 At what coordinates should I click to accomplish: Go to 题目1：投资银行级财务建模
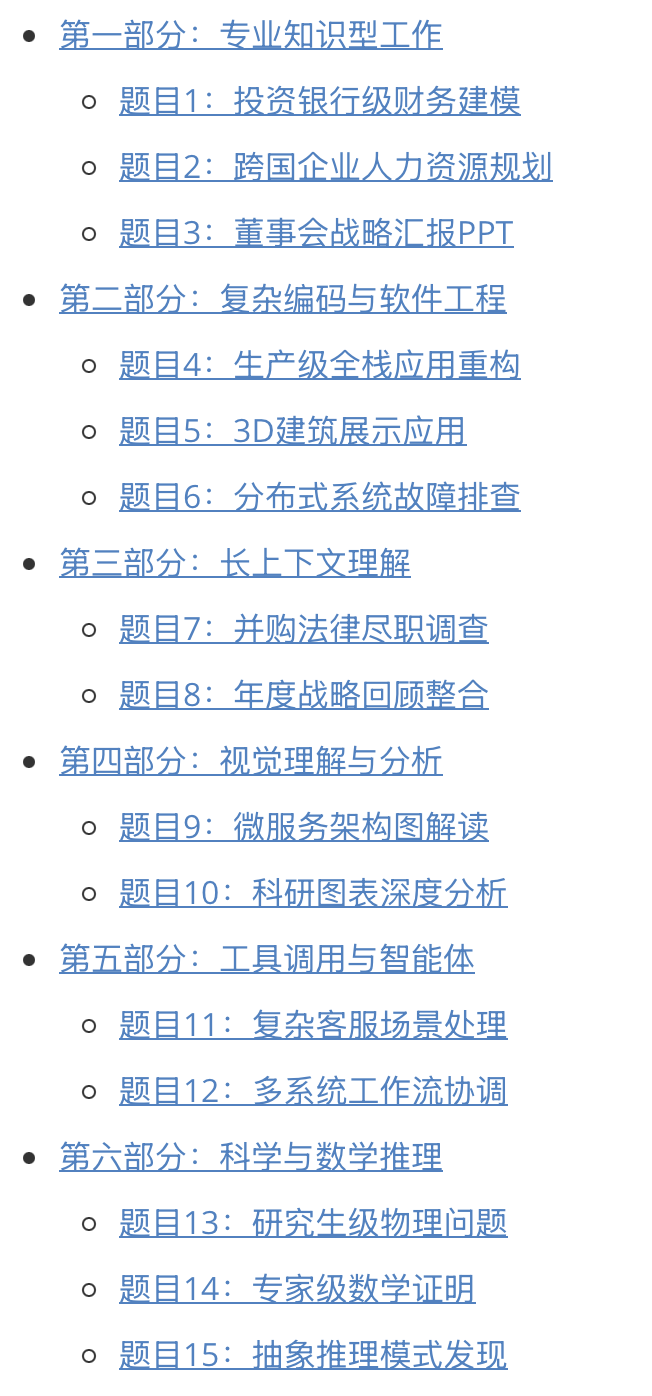click(319, 102)
